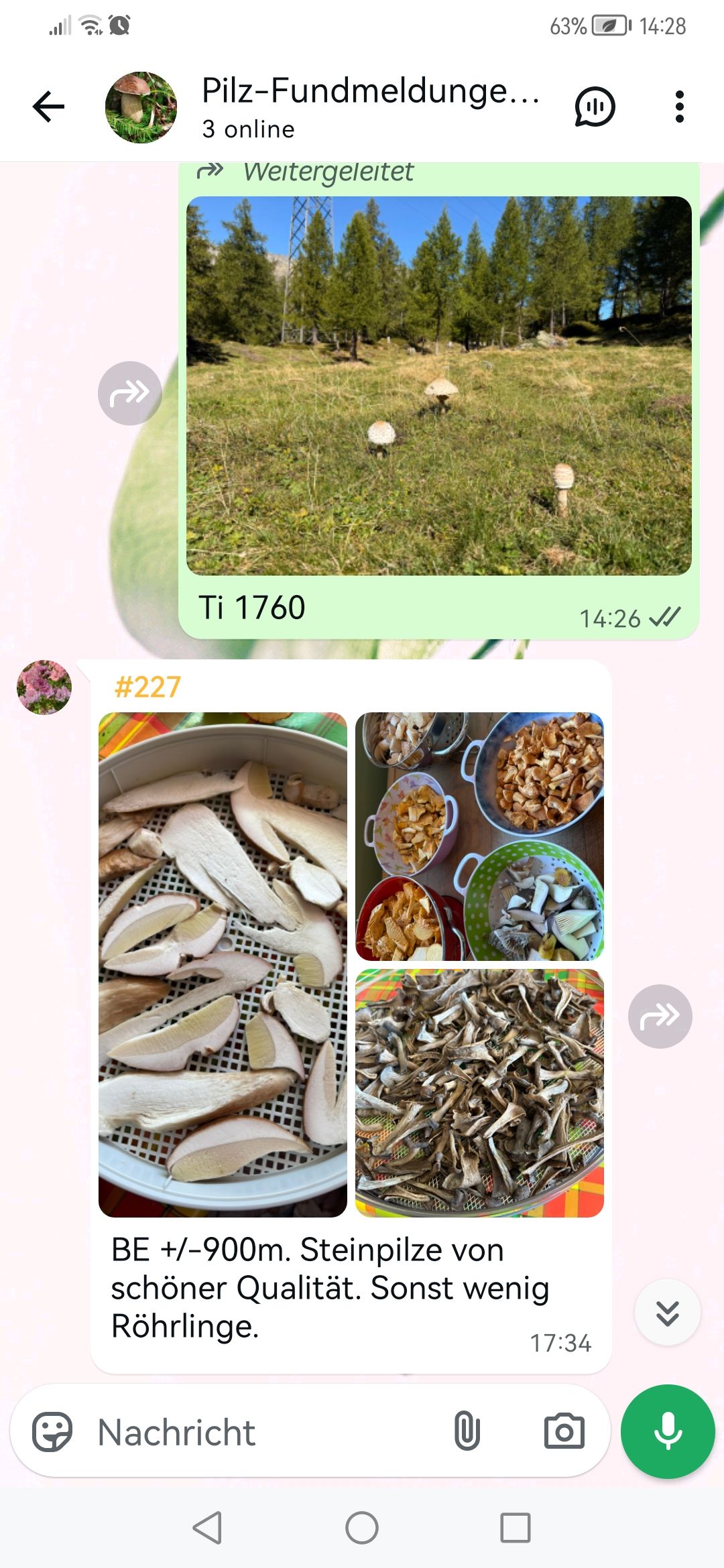Jump to the latest messages
Screen dimensions: 724x1568
pos(668,1312)
